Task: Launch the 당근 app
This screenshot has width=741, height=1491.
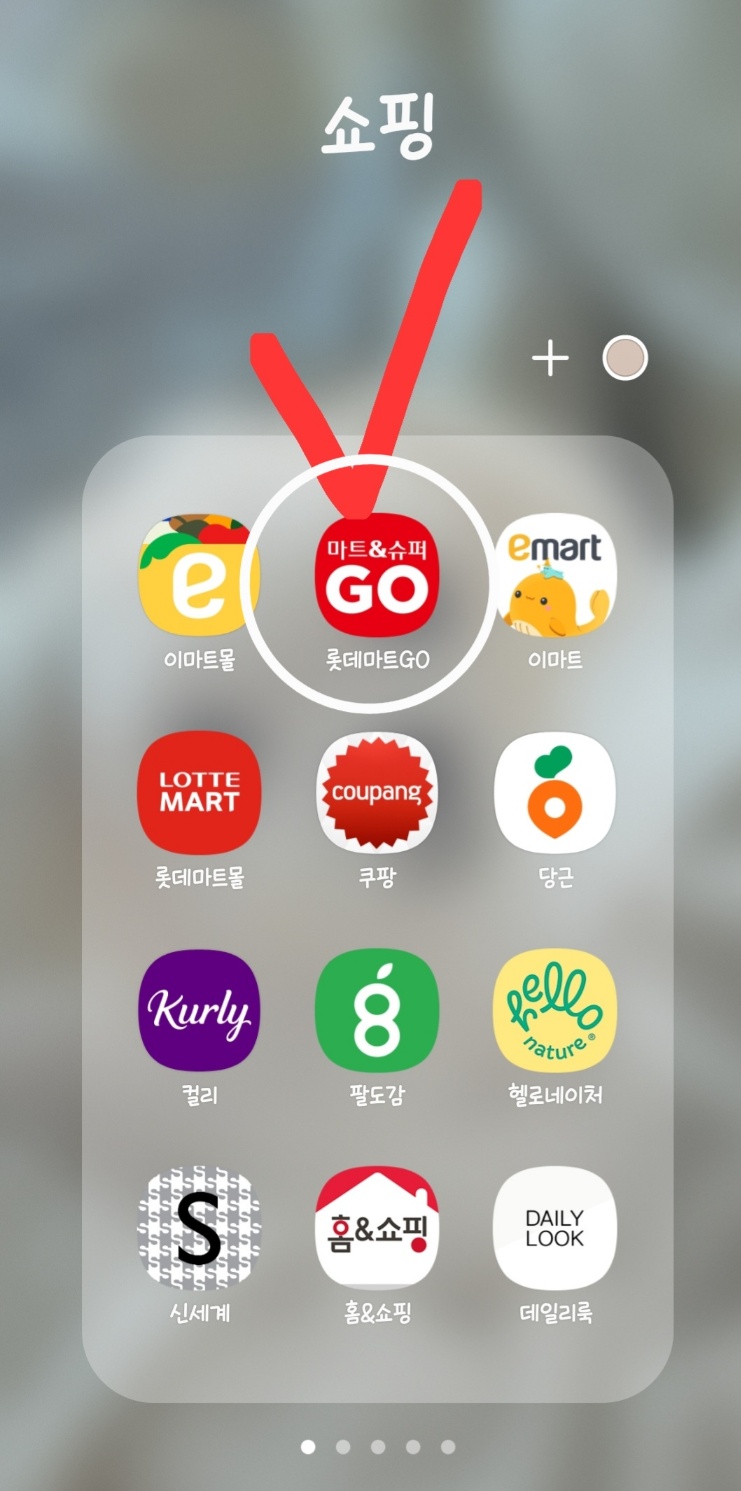Action: click(555, 792)
